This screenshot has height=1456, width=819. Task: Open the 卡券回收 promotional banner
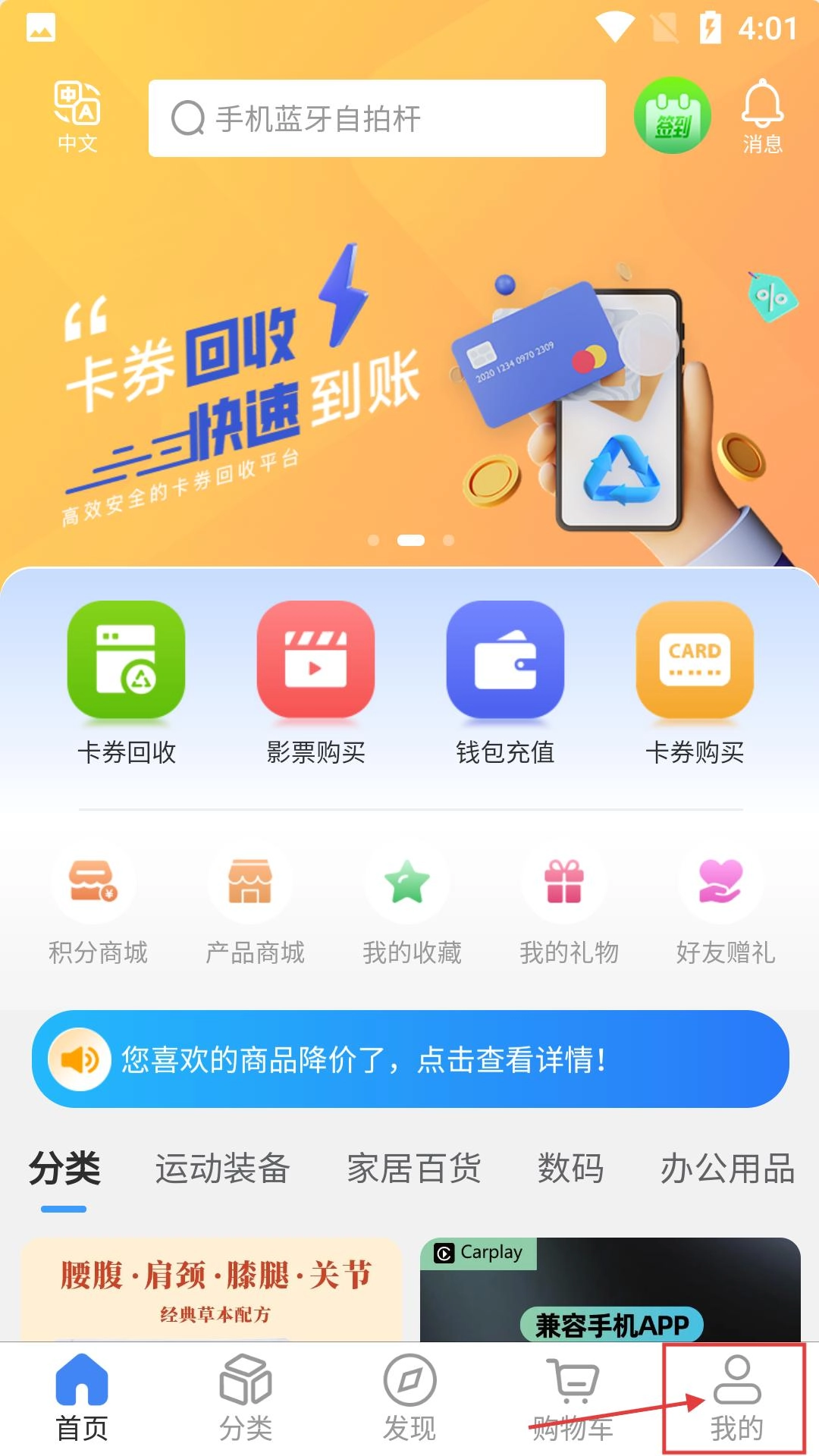(x=409, y=379)
